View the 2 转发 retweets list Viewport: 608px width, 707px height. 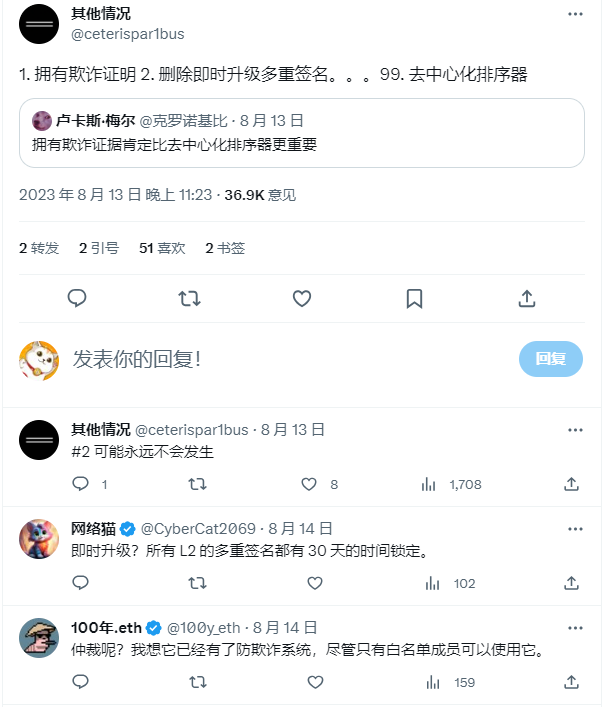(39, 248)
